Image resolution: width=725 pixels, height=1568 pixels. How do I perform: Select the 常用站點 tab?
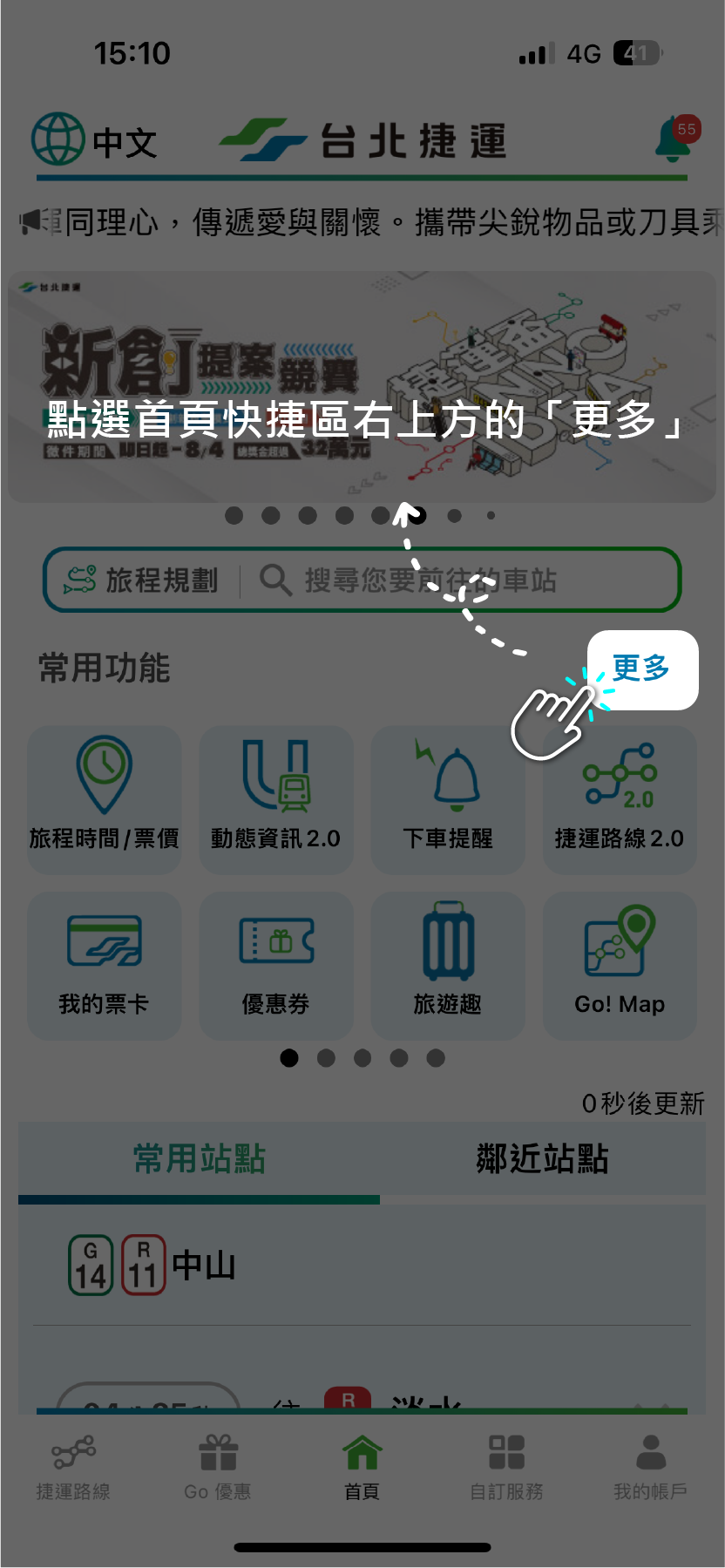point(199,1159)
